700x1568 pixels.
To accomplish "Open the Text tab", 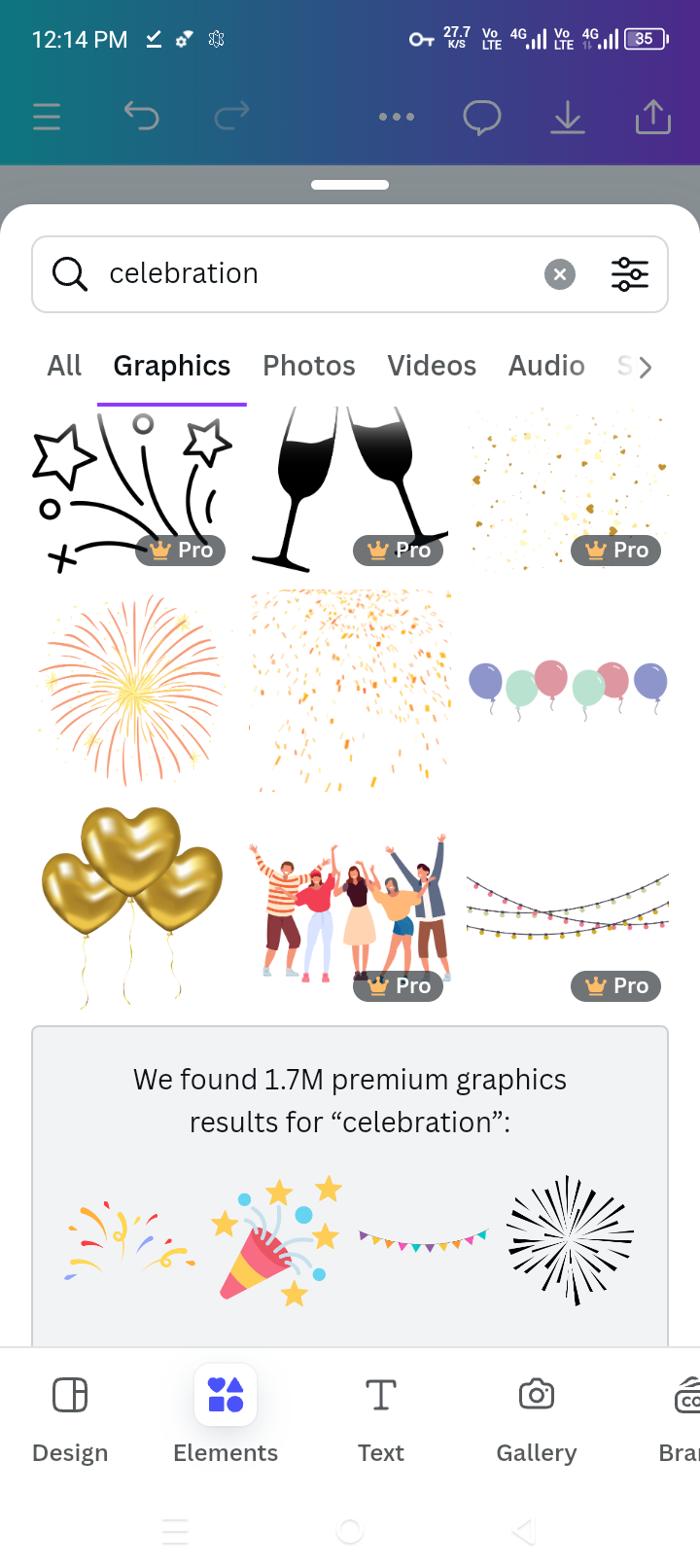I will pos(381,1420).
